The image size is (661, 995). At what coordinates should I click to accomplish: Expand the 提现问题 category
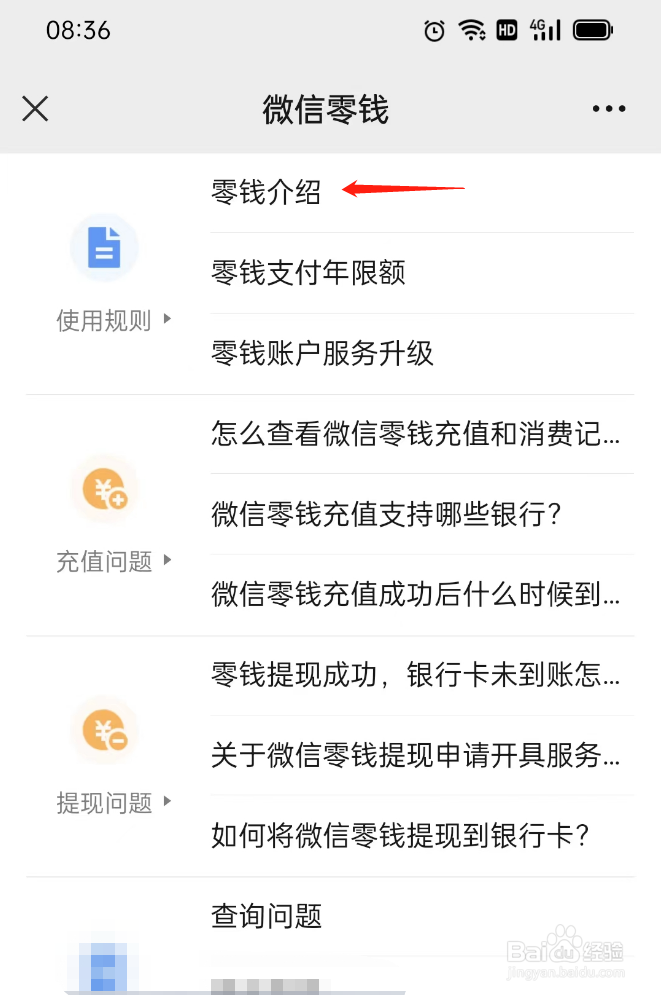(113, 802)
